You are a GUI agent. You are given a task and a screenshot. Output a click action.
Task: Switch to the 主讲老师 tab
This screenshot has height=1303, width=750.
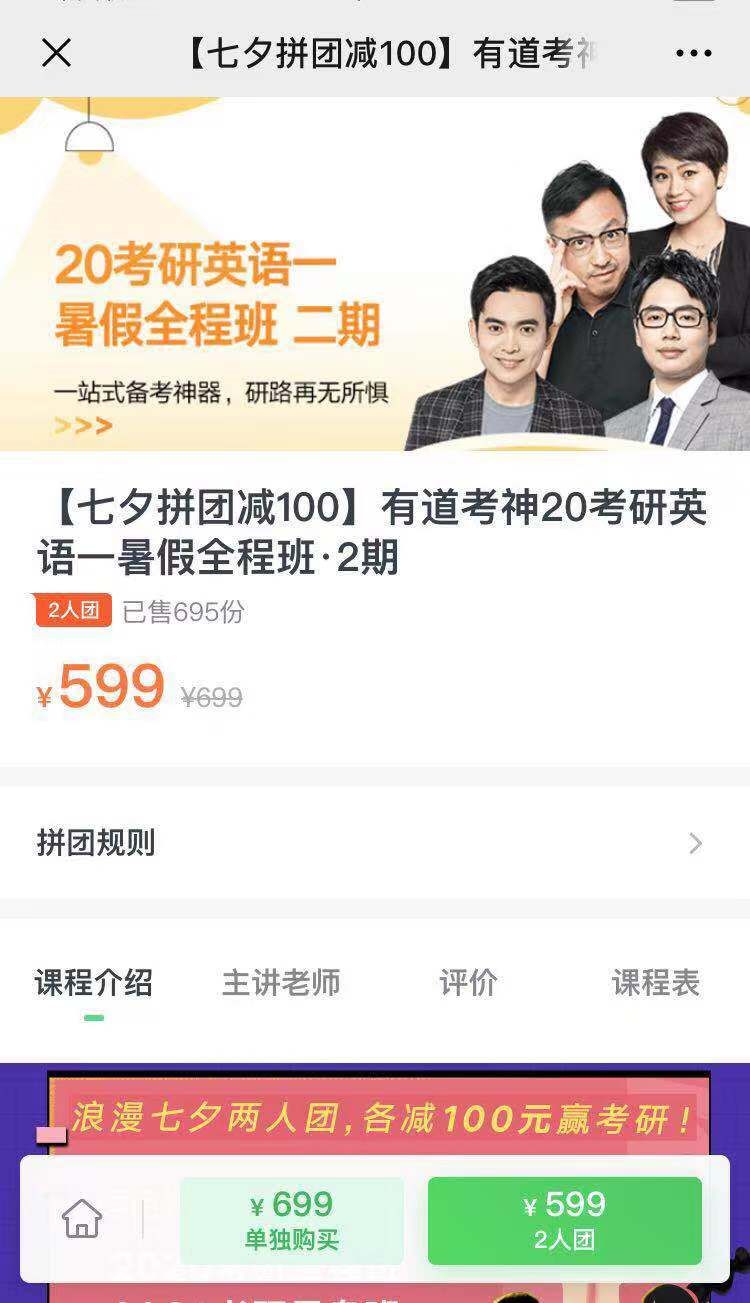click(281, 983)
